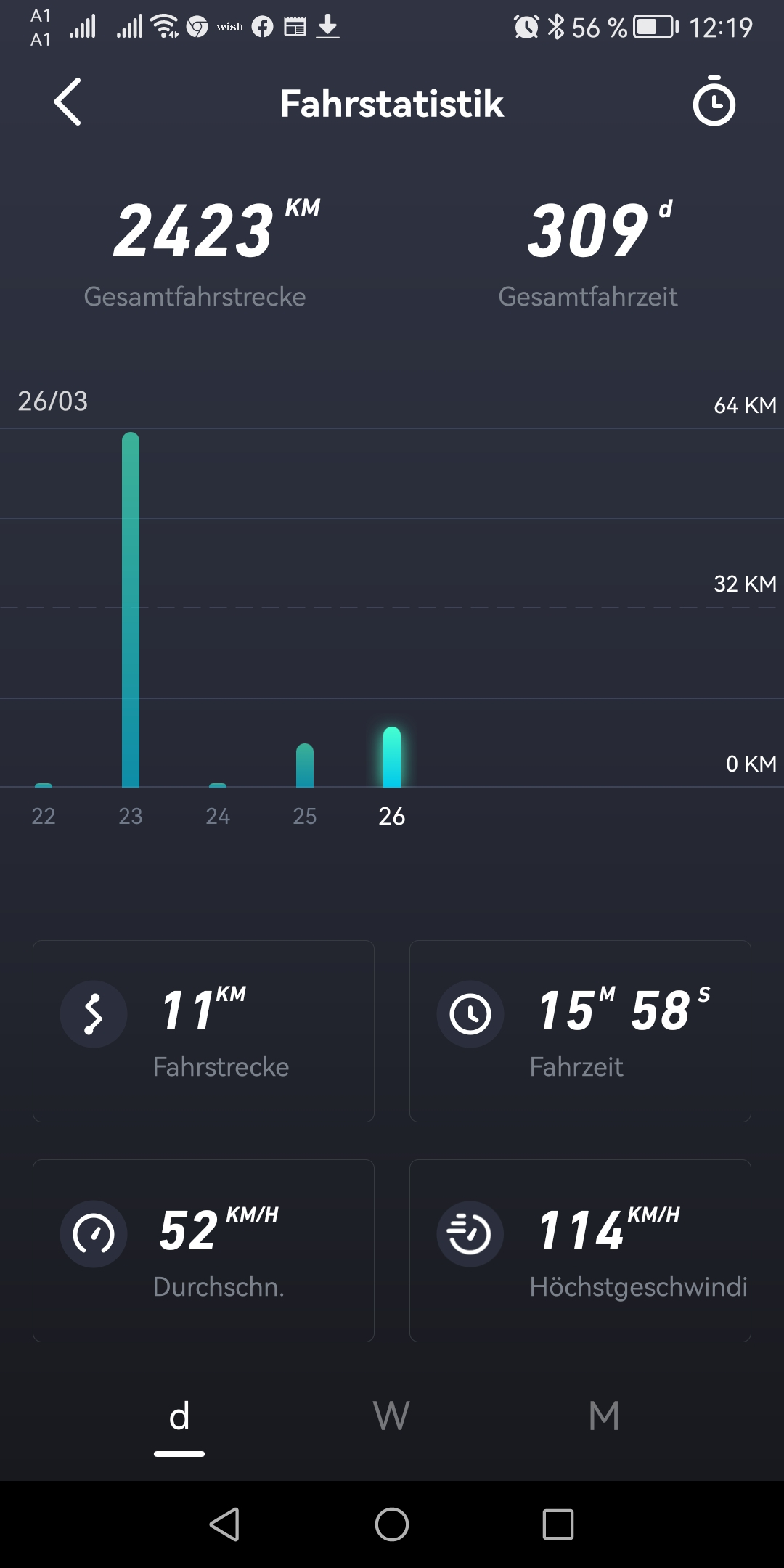784x1568 pixels.
Task: Select the bar for day 24
Action: tap(218, 785)
